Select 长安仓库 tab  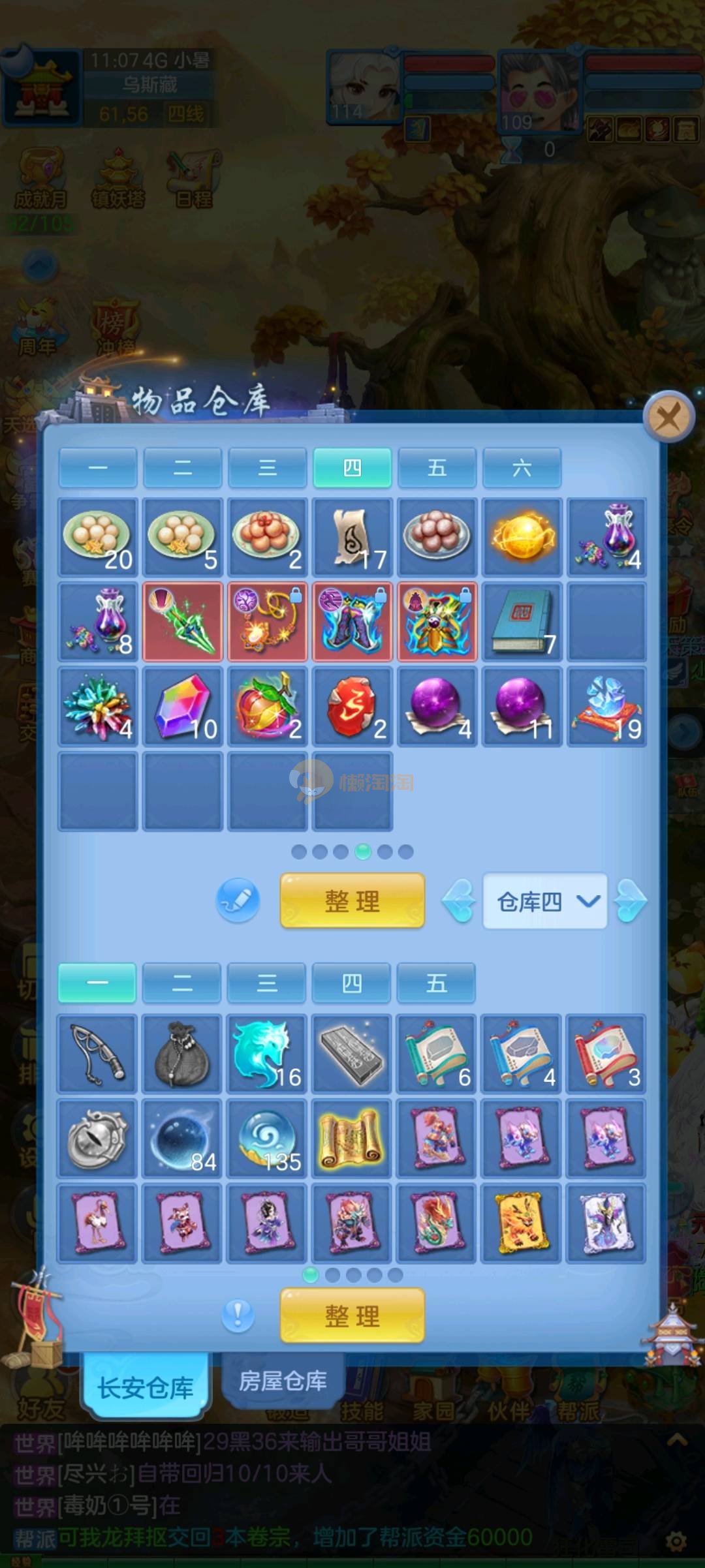146,1387
